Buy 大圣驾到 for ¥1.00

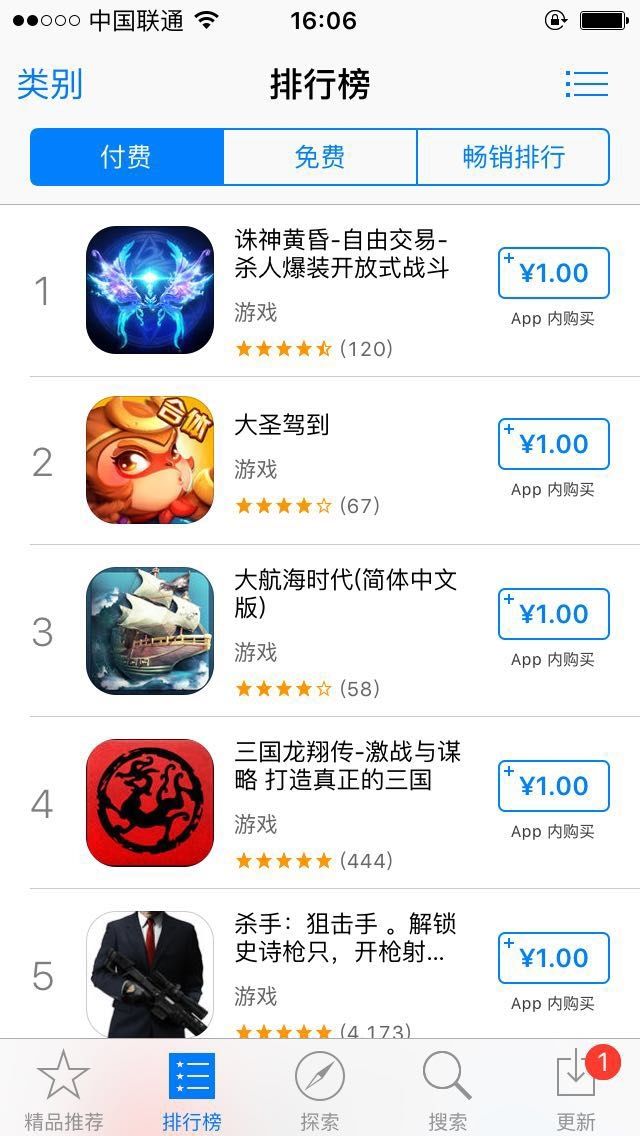(553, 444)
